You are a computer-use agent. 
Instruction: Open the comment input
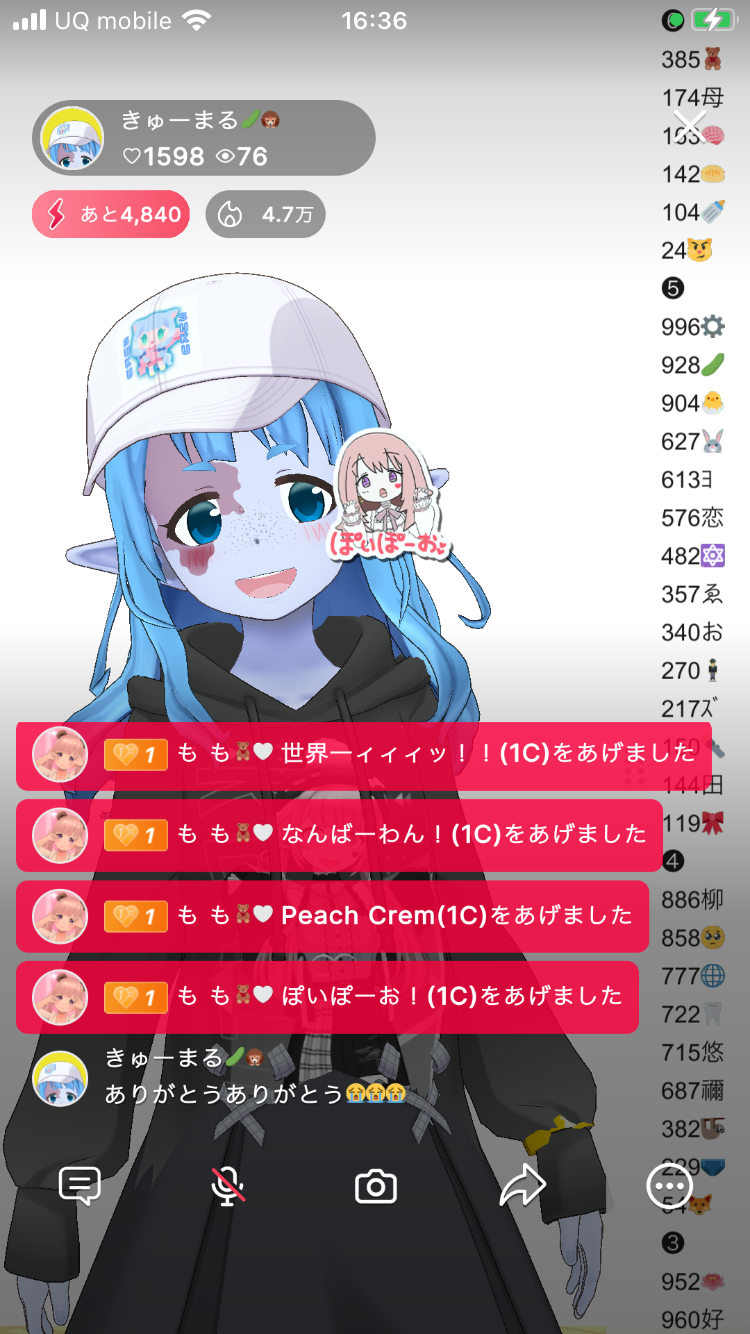point(79,1186)
